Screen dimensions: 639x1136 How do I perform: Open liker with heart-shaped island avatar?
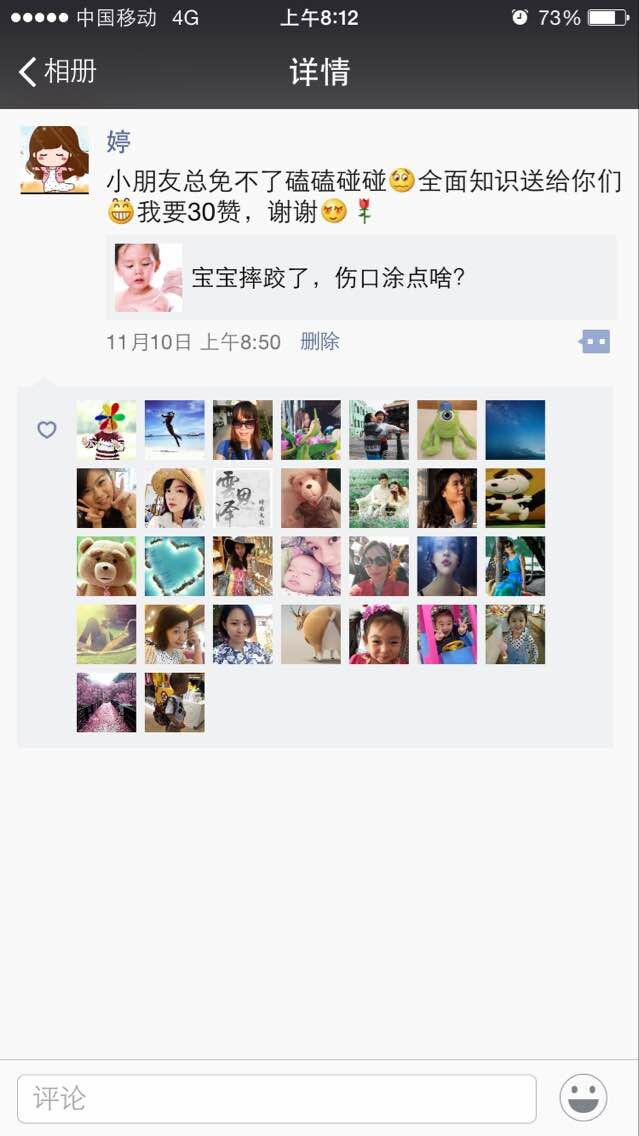175,566
